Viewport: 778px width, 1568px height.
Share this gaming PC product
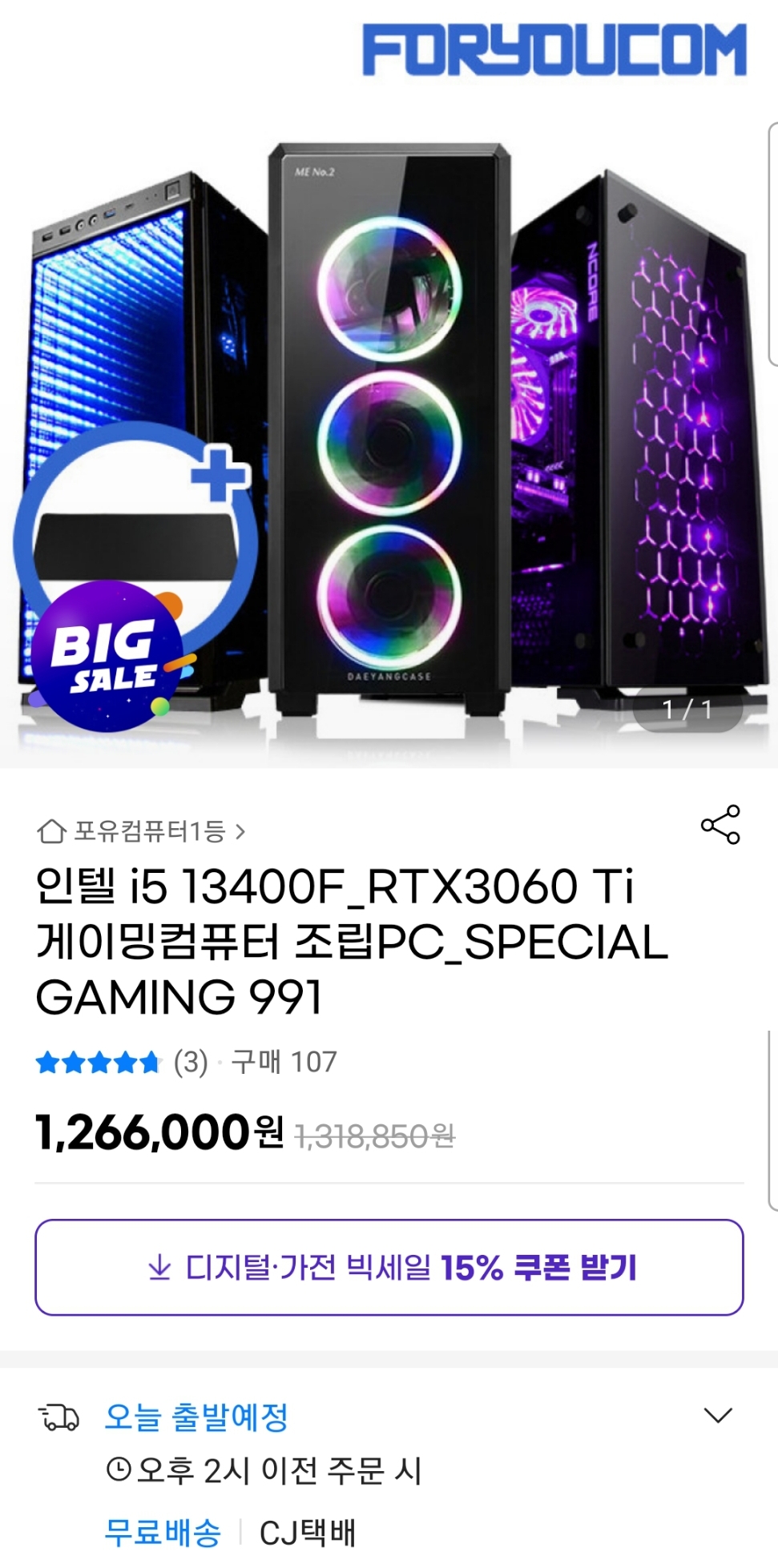(x=720, y=825)
